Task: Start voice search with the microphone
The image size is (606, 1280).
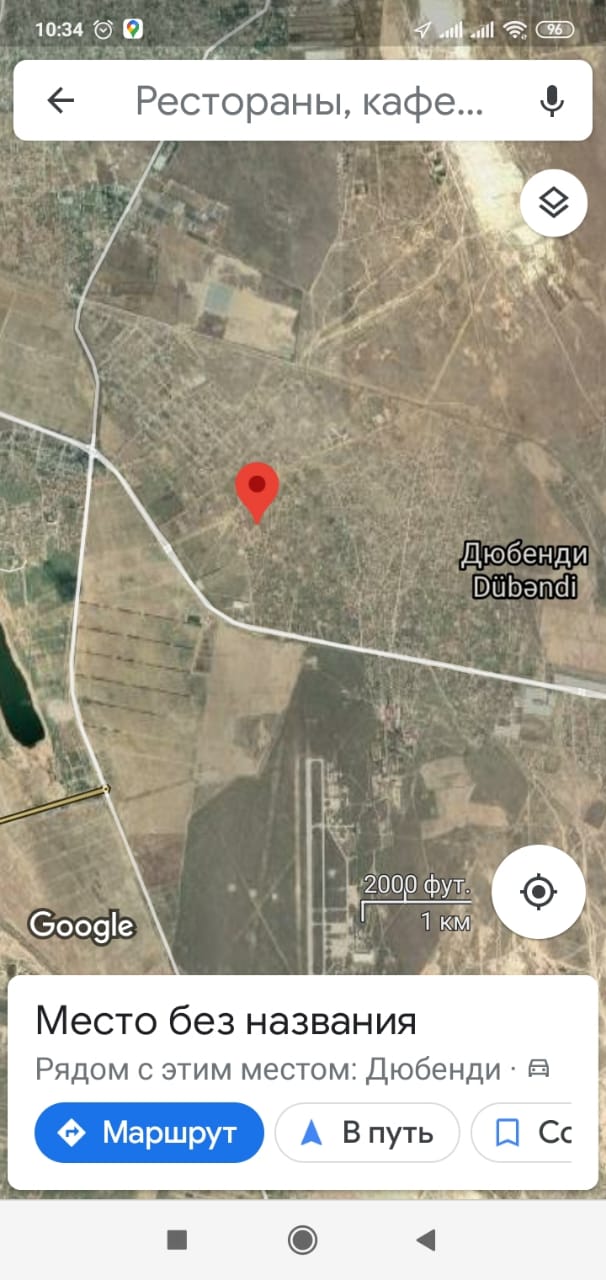Action: click(x=551, y=100)
